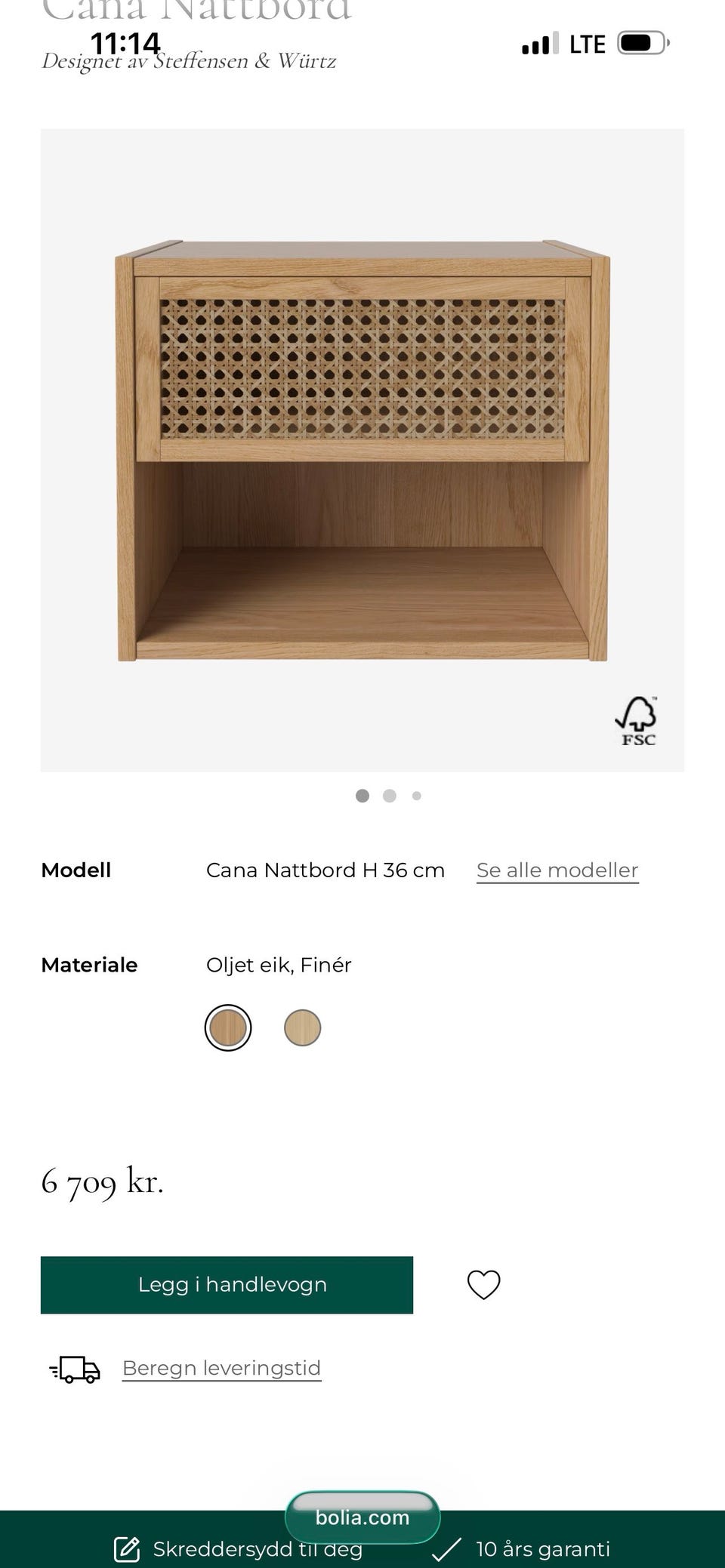Jump to the second product image dot
This screenshot has height=1568, width=725.
[x=390, y=796]
